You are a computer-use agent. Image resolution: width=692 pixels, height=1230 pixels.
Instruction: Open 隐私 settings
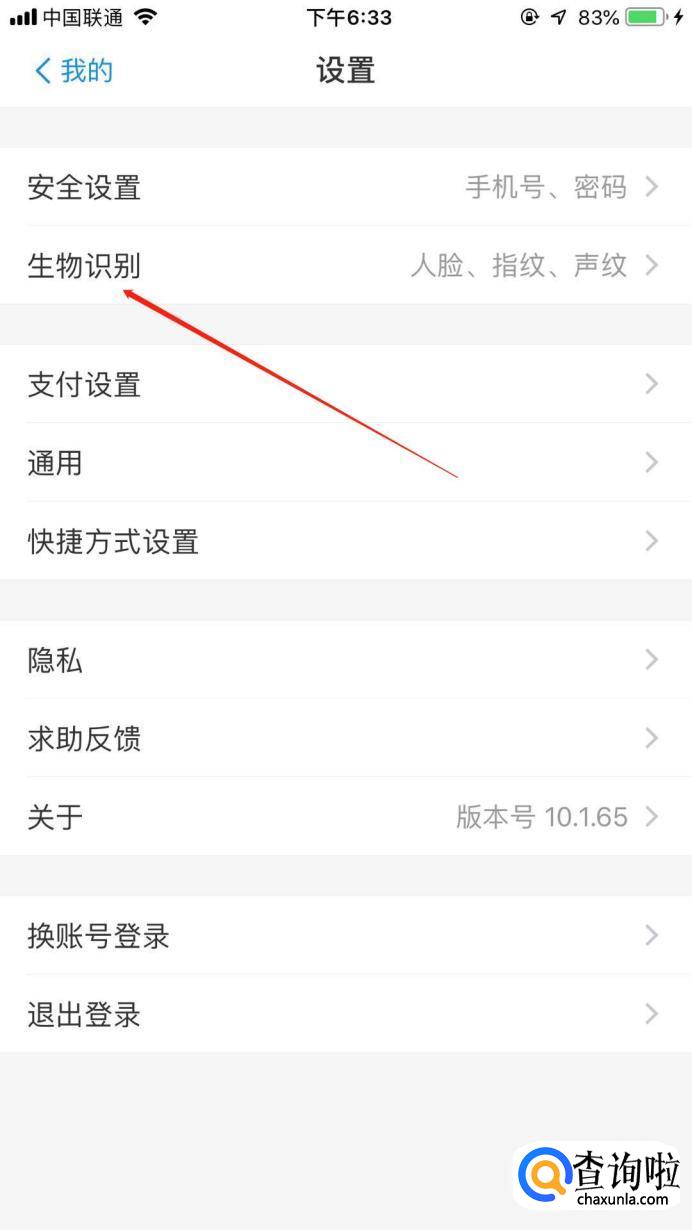[x=346, y=660]
